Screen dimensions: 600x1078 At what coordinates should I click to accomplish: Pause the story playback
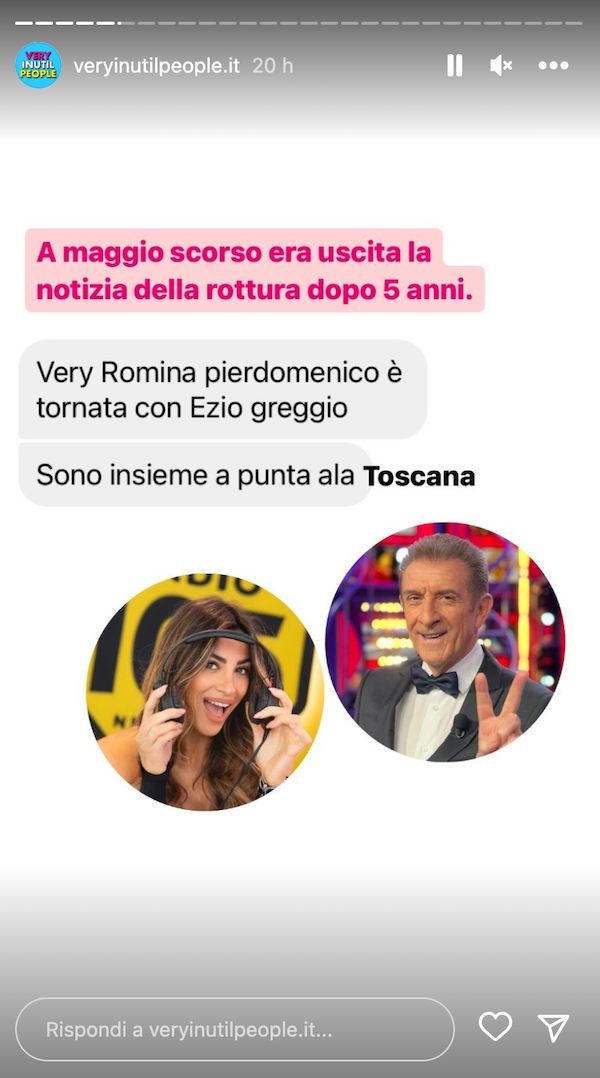(454, 65)
